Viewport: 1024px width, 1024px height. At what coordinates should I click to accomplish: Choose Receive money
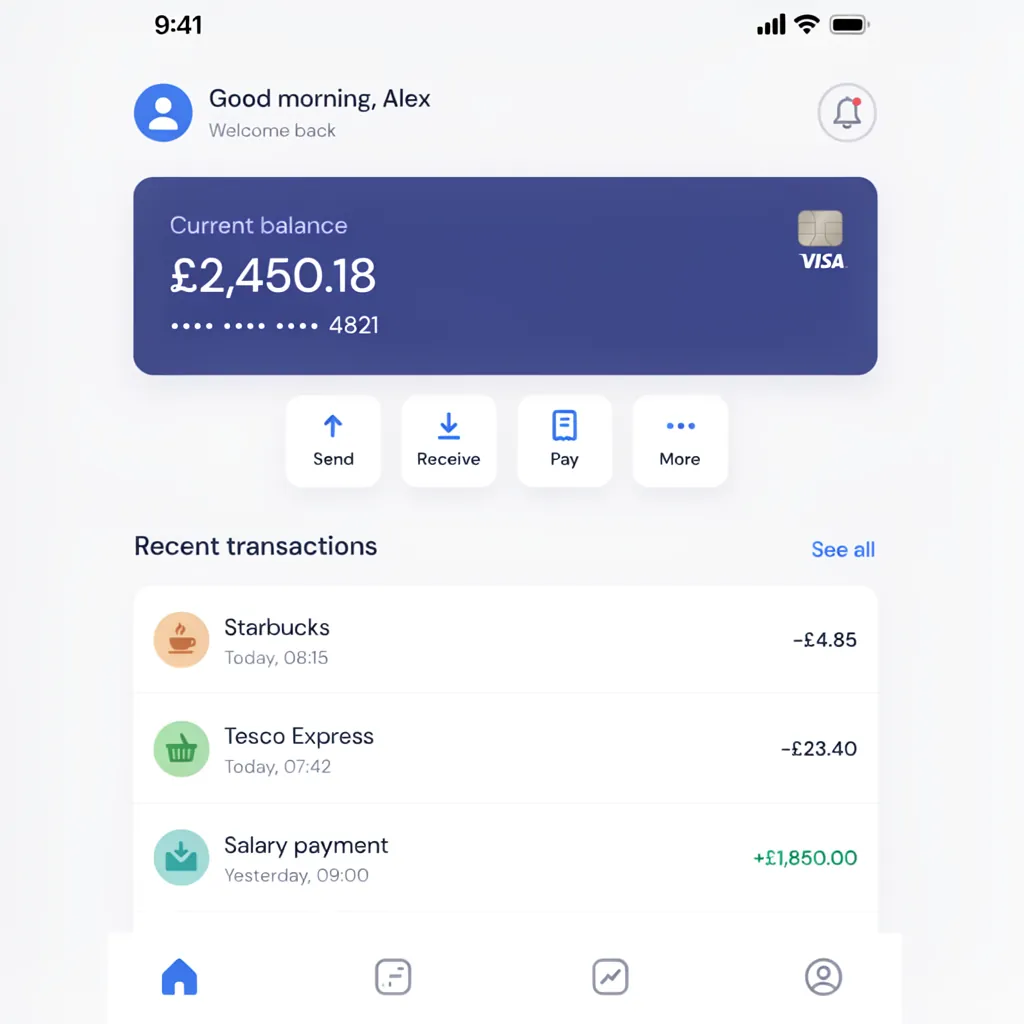click(x=449, y=441)
